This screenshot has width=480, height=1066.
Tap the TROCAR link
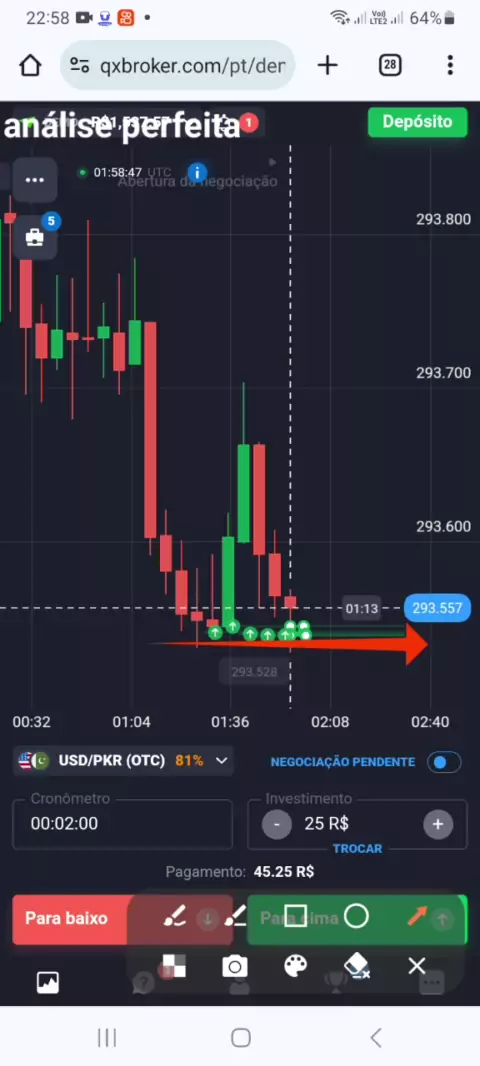[358, 848]
